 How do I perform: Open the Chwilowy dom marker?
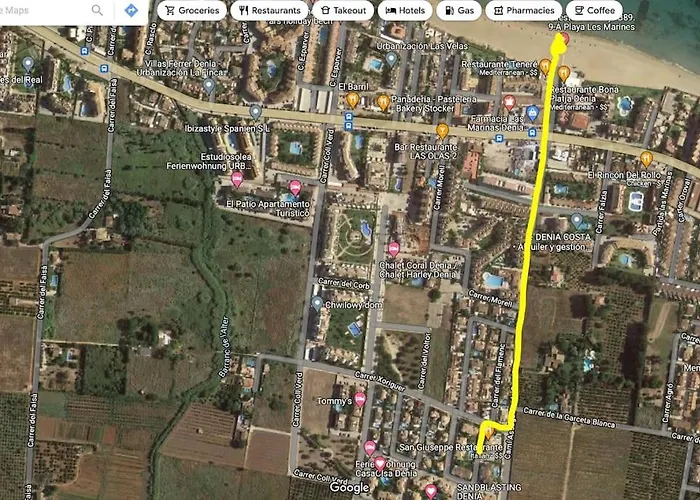point(317,303)
